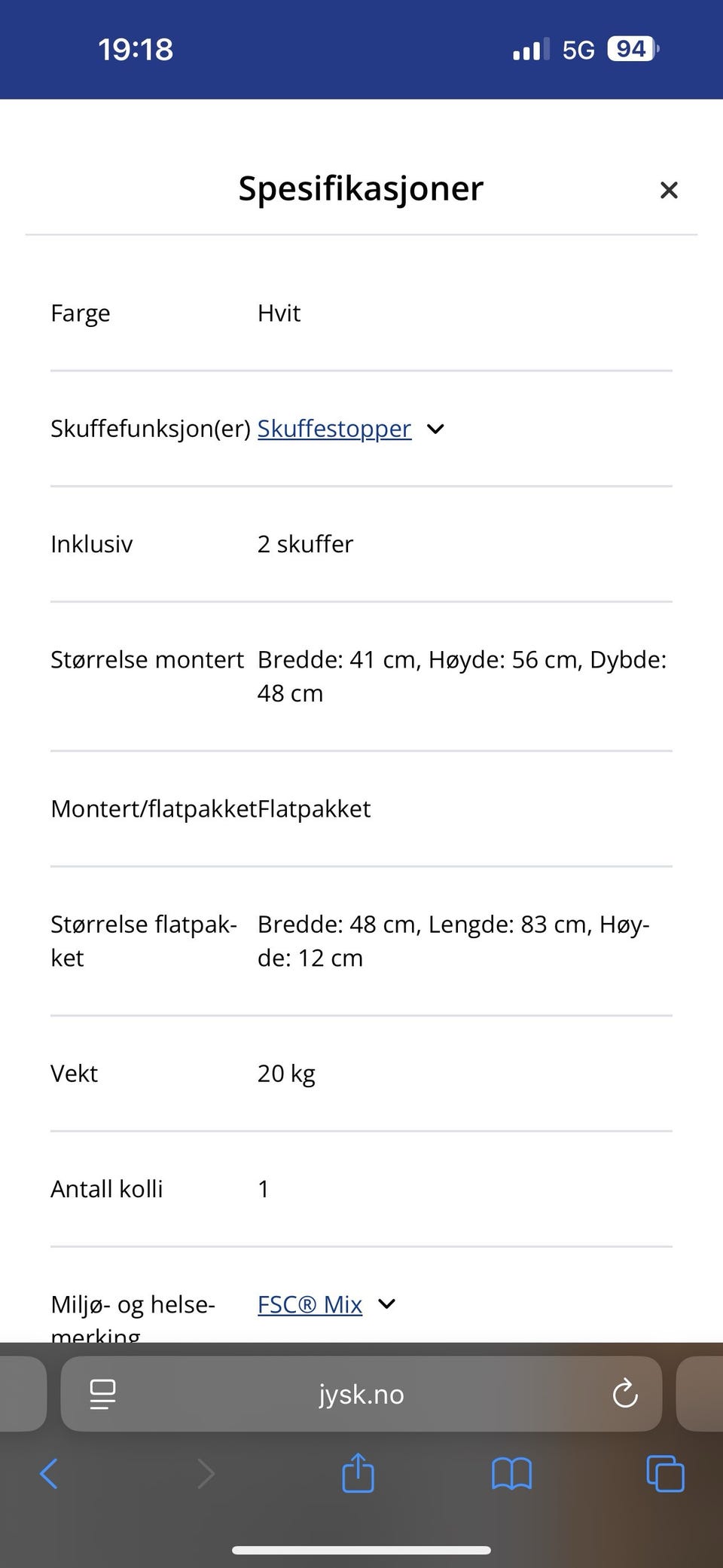The width and height of the screenshot is (723, 1568).
Task: Expand the FSC® Mix dropdown chevron
Action: (386, 1304)
